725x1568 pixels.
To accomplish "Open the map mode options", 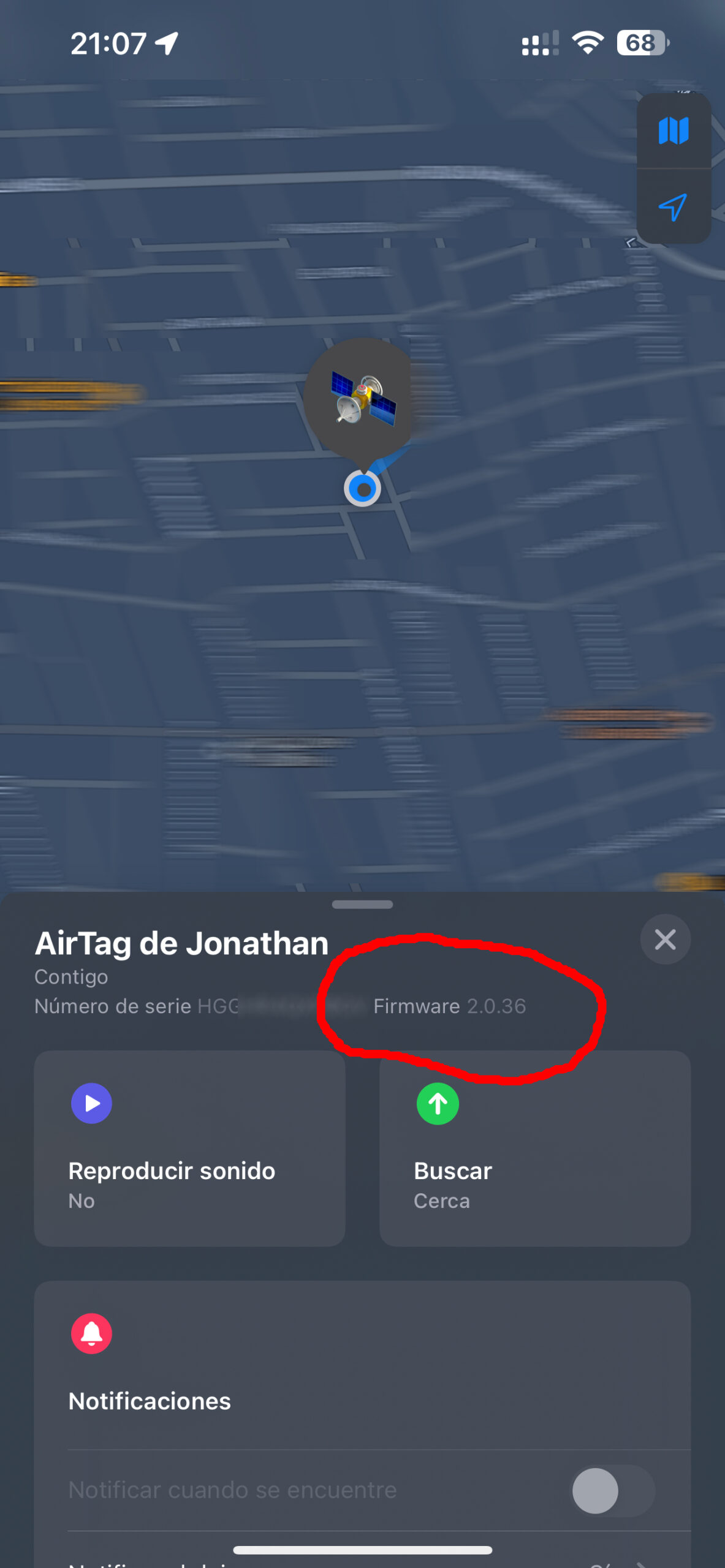I will (x=673, y=131).
